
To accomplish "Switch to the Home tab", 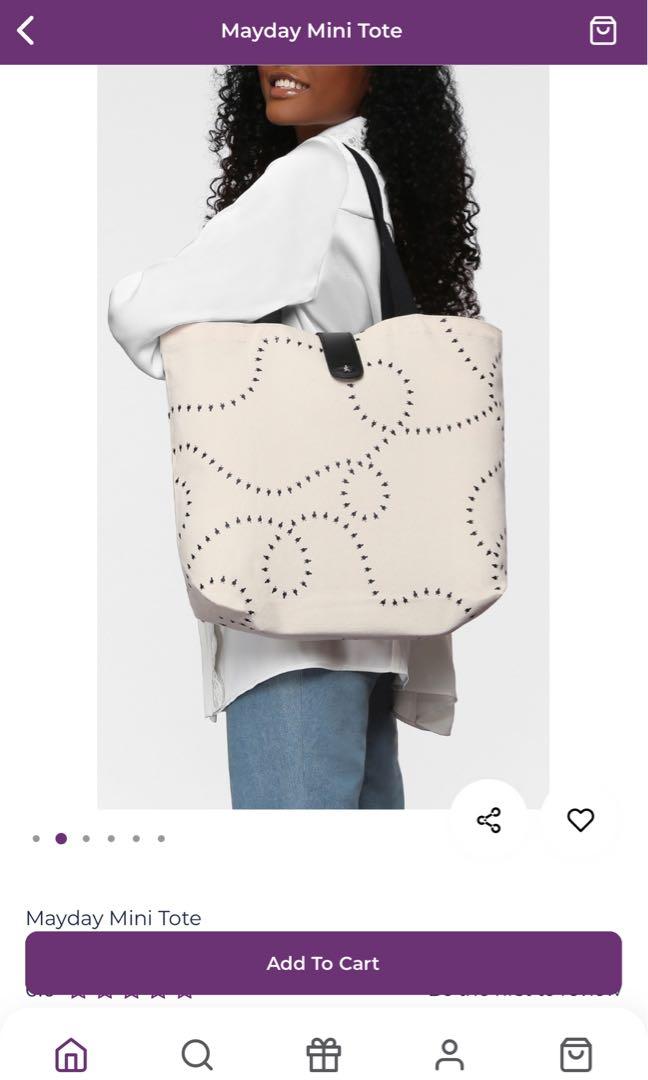I will click(71, 1054).
